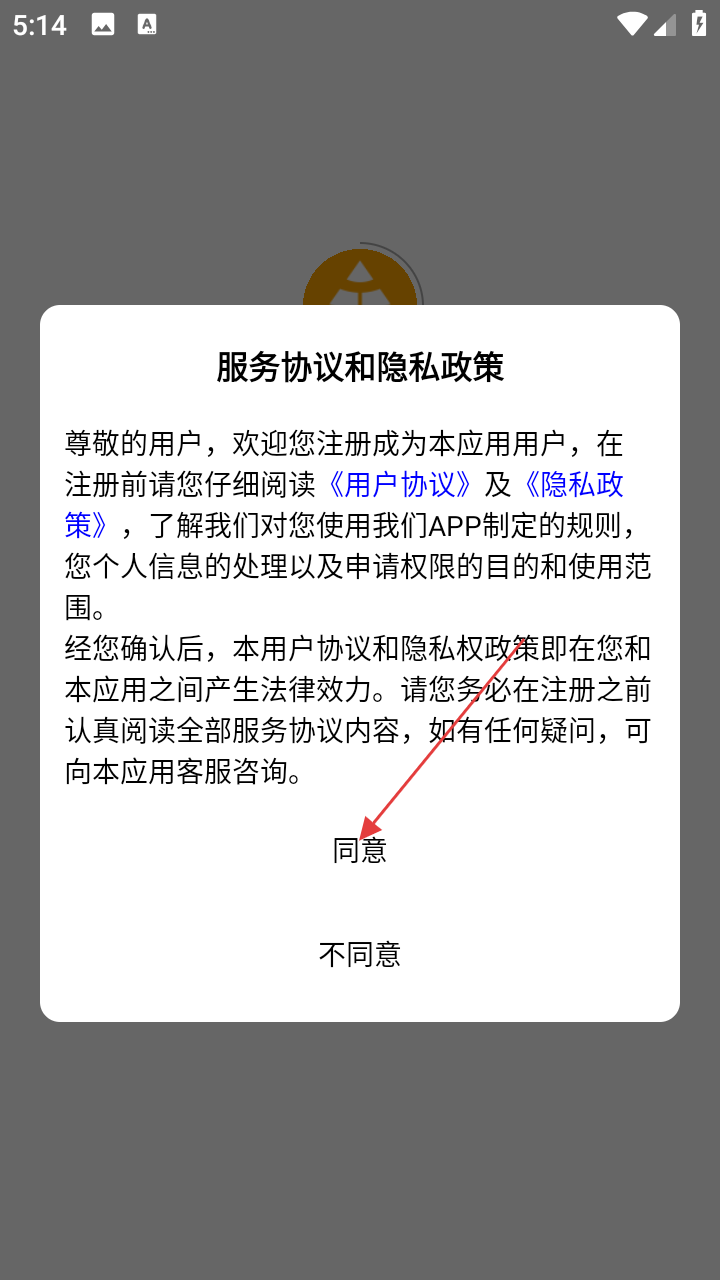Tap 同意 to accept the agreement

click(360, 850)
